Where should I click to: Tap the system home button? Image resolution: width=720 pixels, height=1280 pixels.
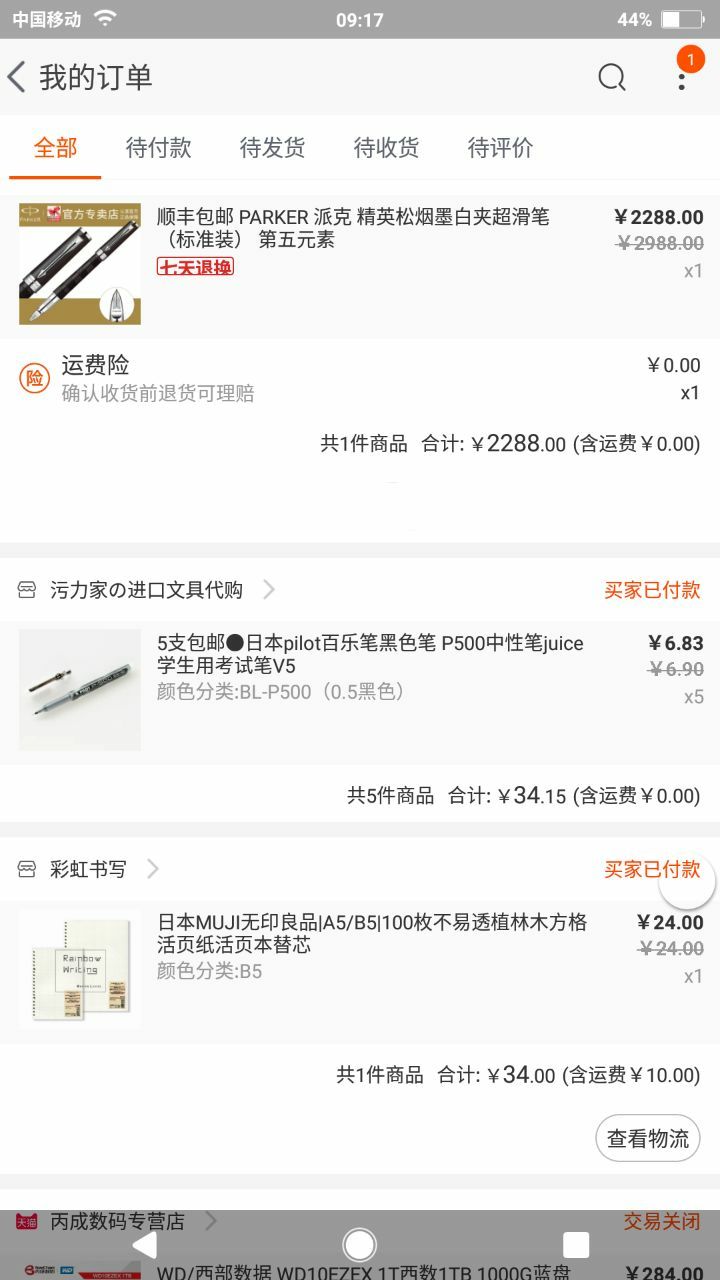(359, 1245)
